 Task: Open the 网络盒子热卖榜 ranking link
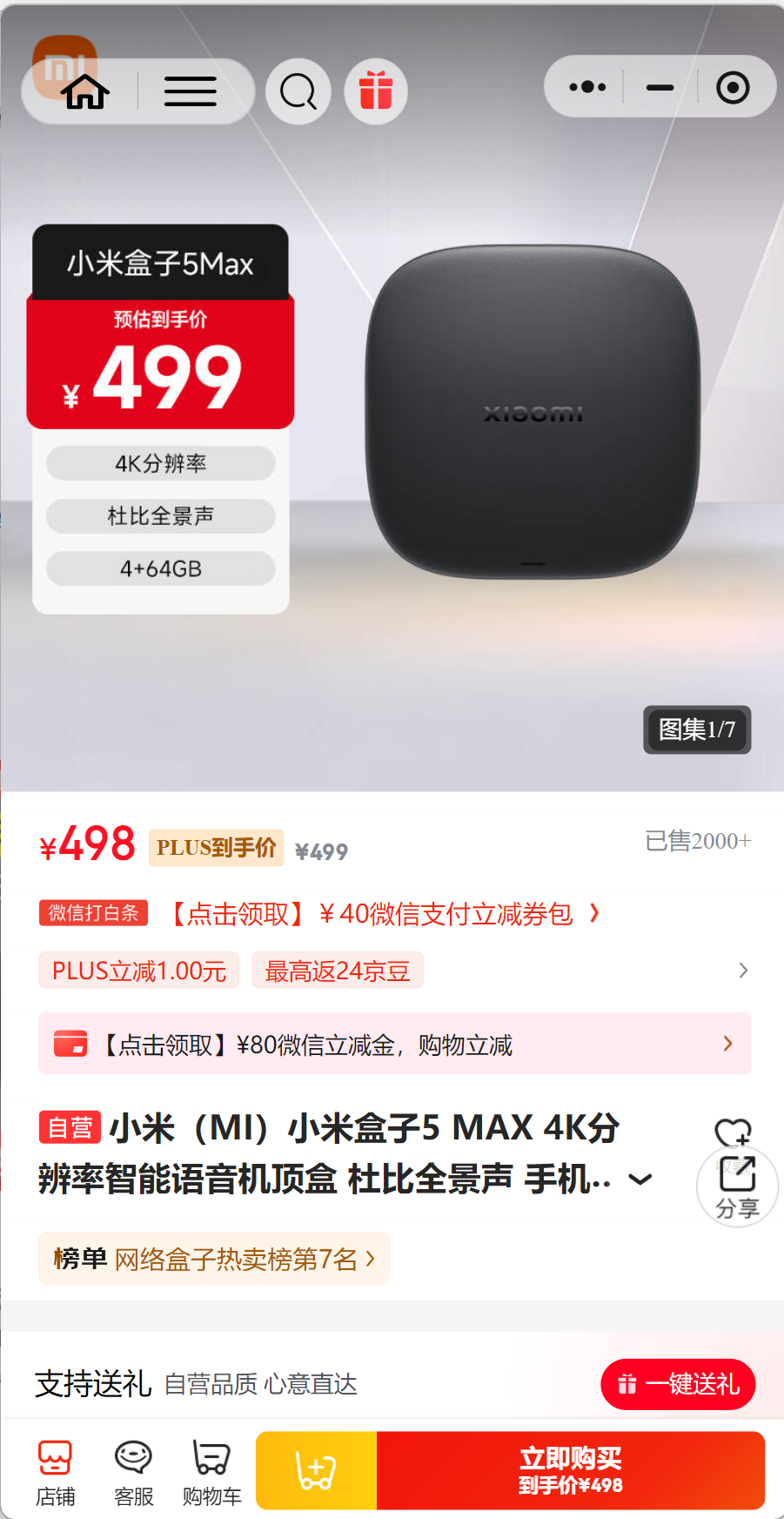click(214, 1259)
